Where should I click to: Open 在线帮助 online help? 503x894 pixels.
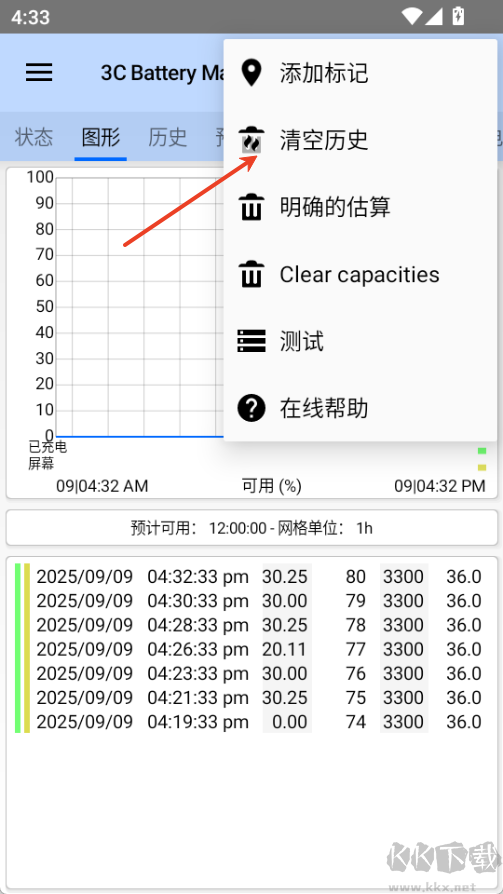pos(360,408)
